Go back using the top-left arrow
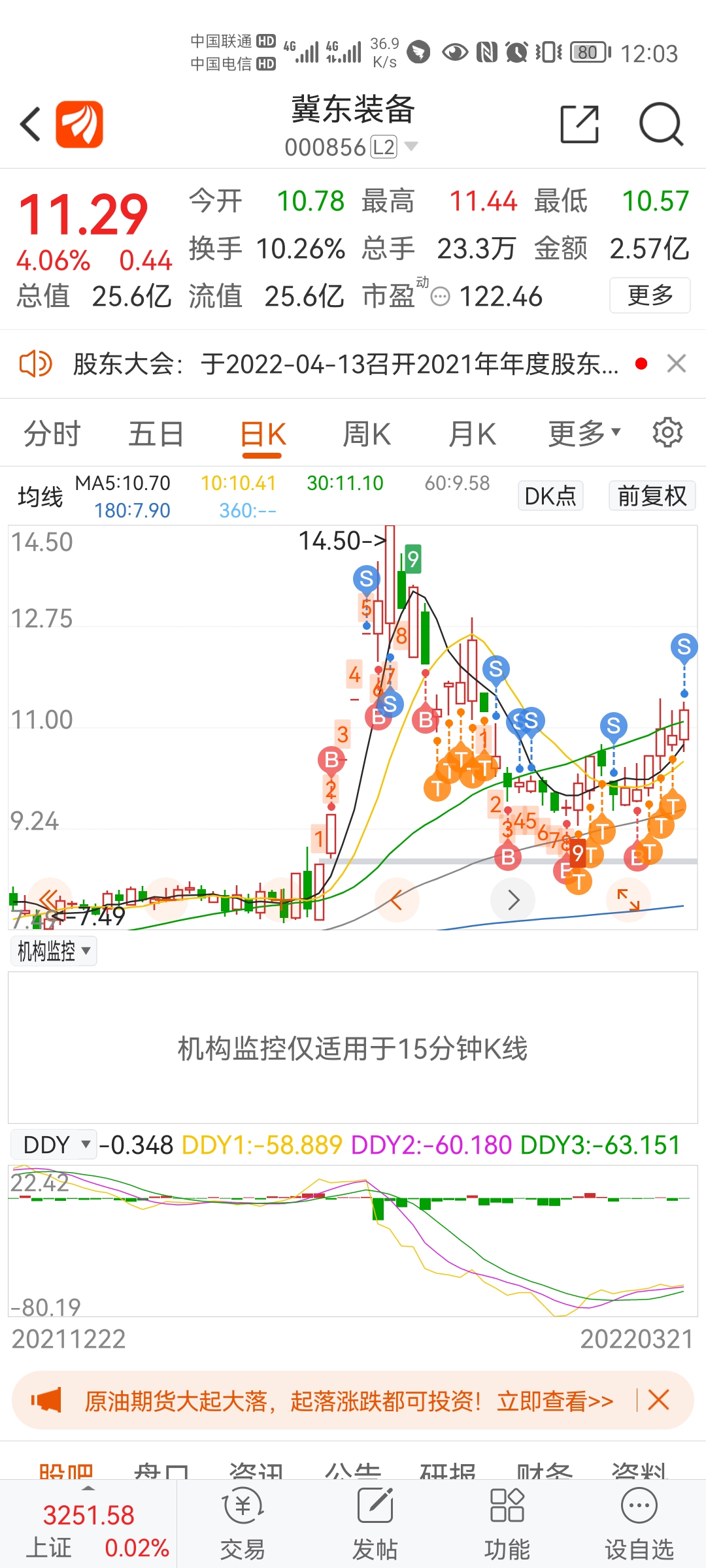 31,124
